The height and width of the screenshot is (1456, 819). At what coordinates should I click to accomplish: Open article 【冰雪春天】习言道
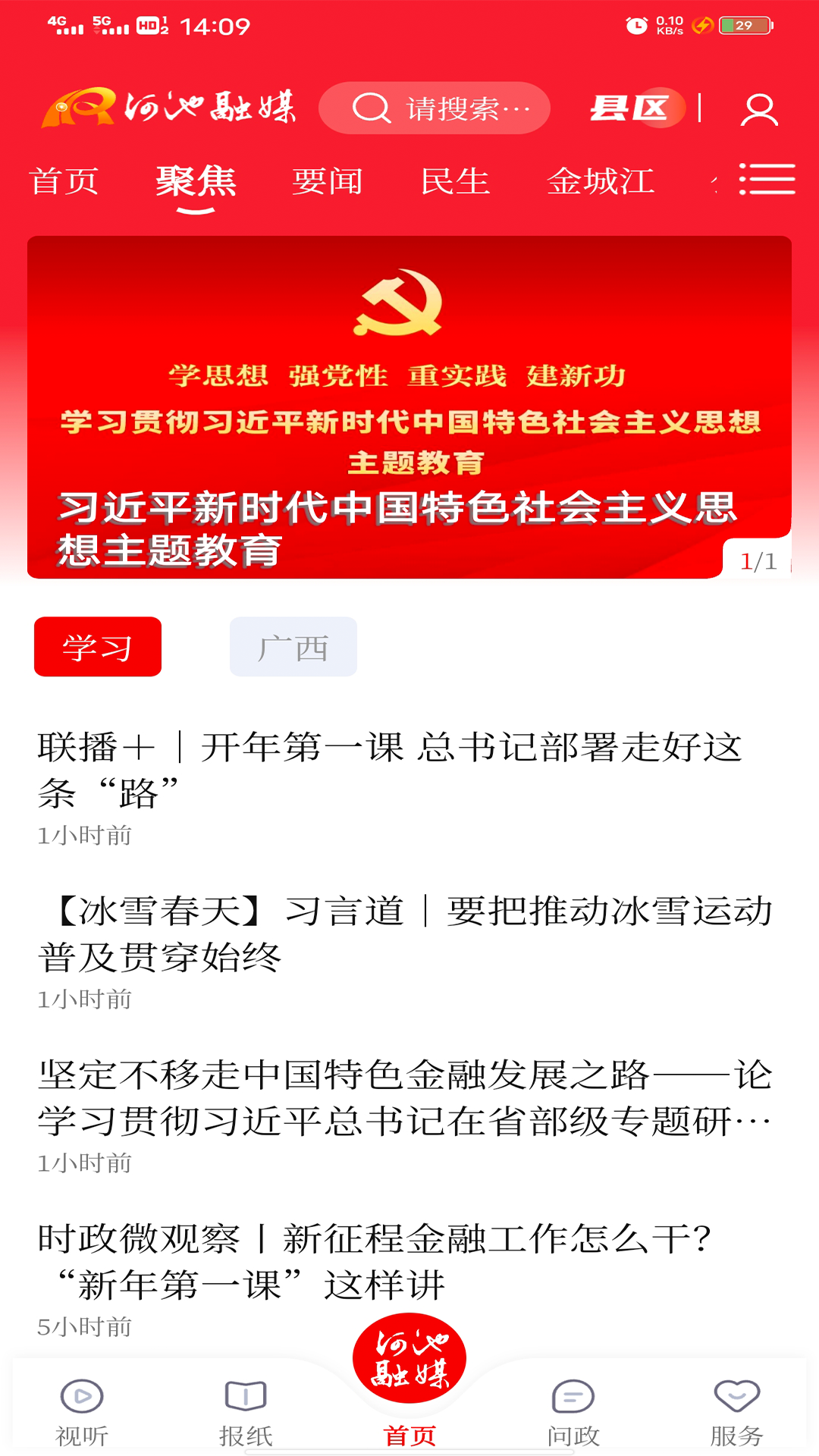[x=405, y=934]
